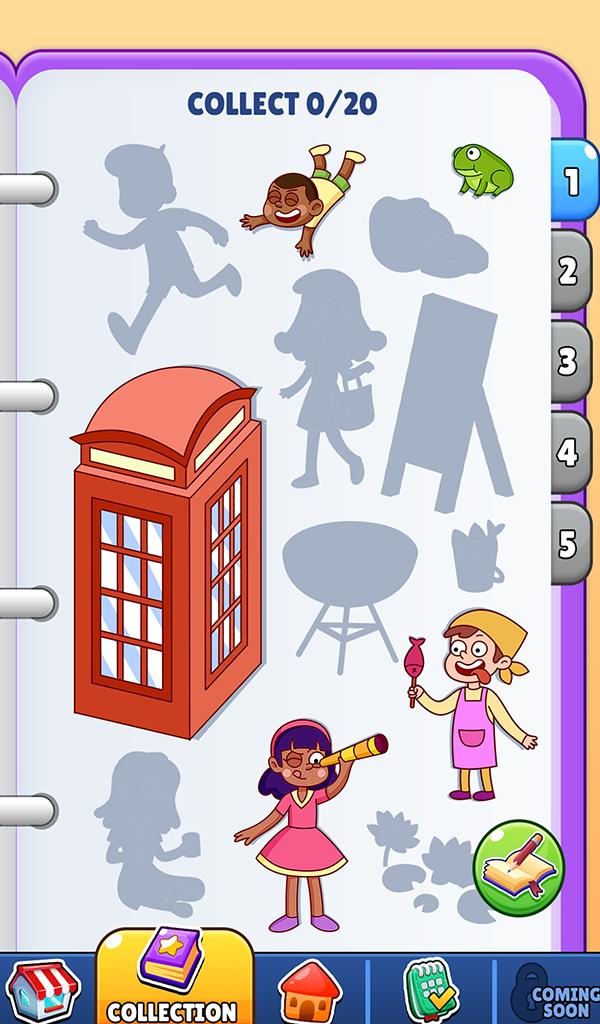Open the shop in bottom bar
The height and width of the screenshot is (1024, 600).
[x=43, y=991]
